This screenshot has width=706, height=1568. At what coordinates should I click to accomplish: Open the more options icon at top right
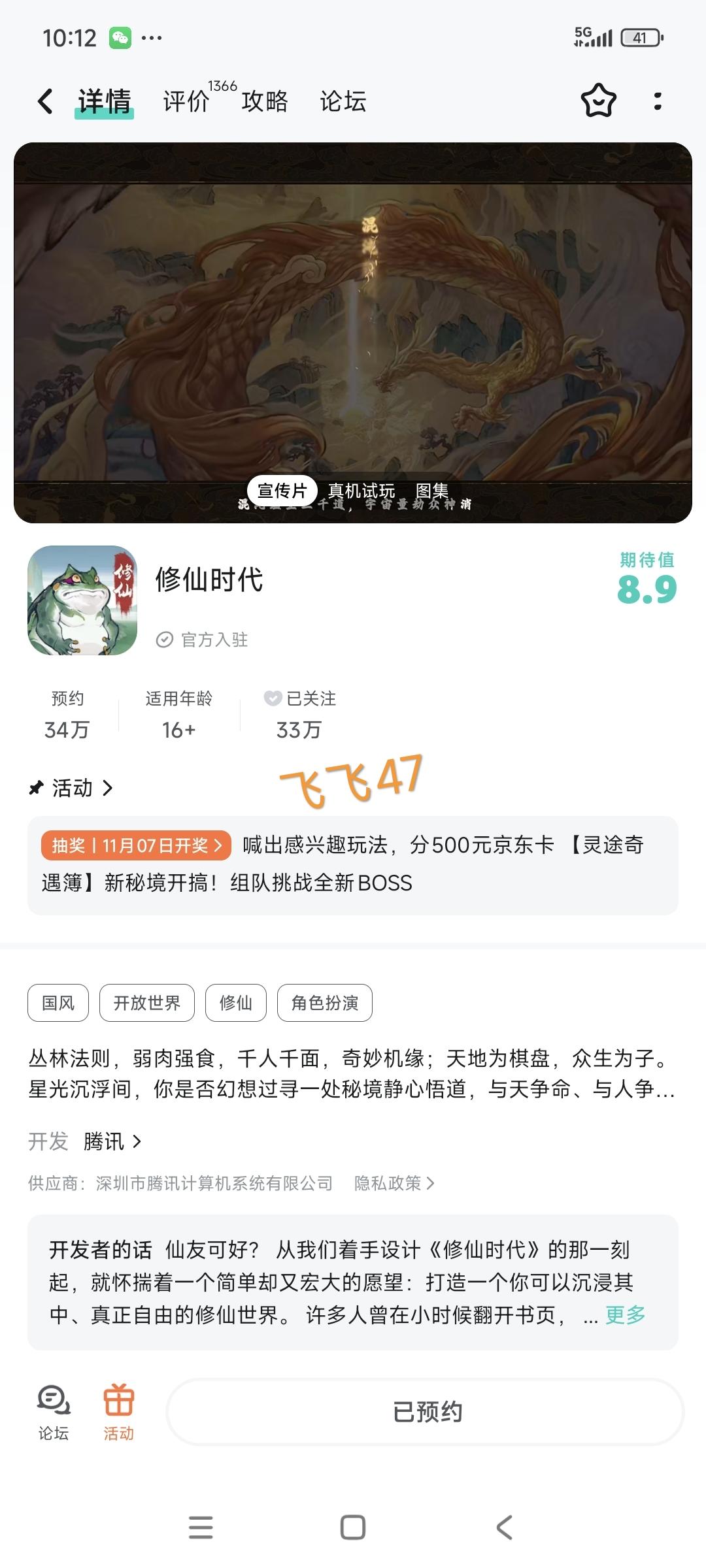tap(657, 101)
